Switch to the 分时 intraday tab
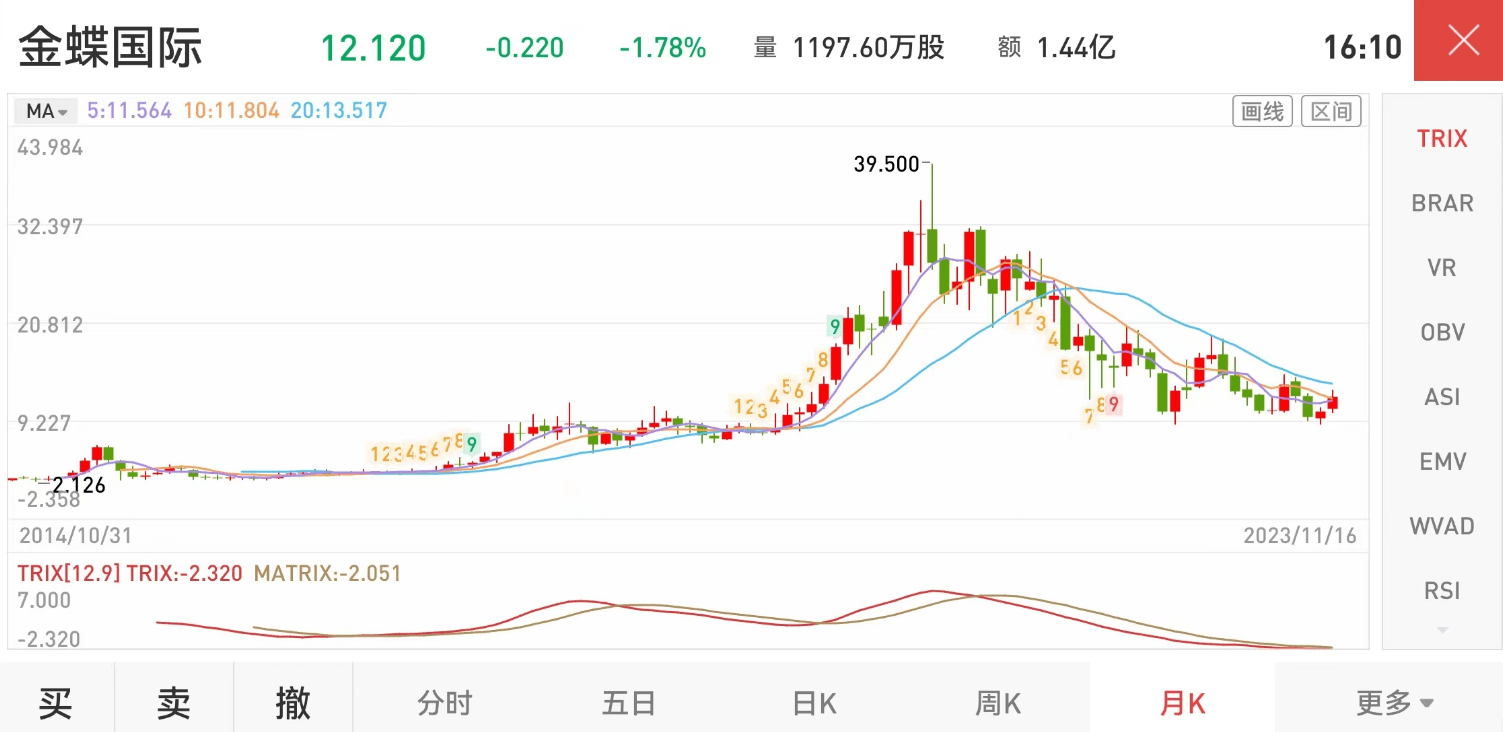 444,704
